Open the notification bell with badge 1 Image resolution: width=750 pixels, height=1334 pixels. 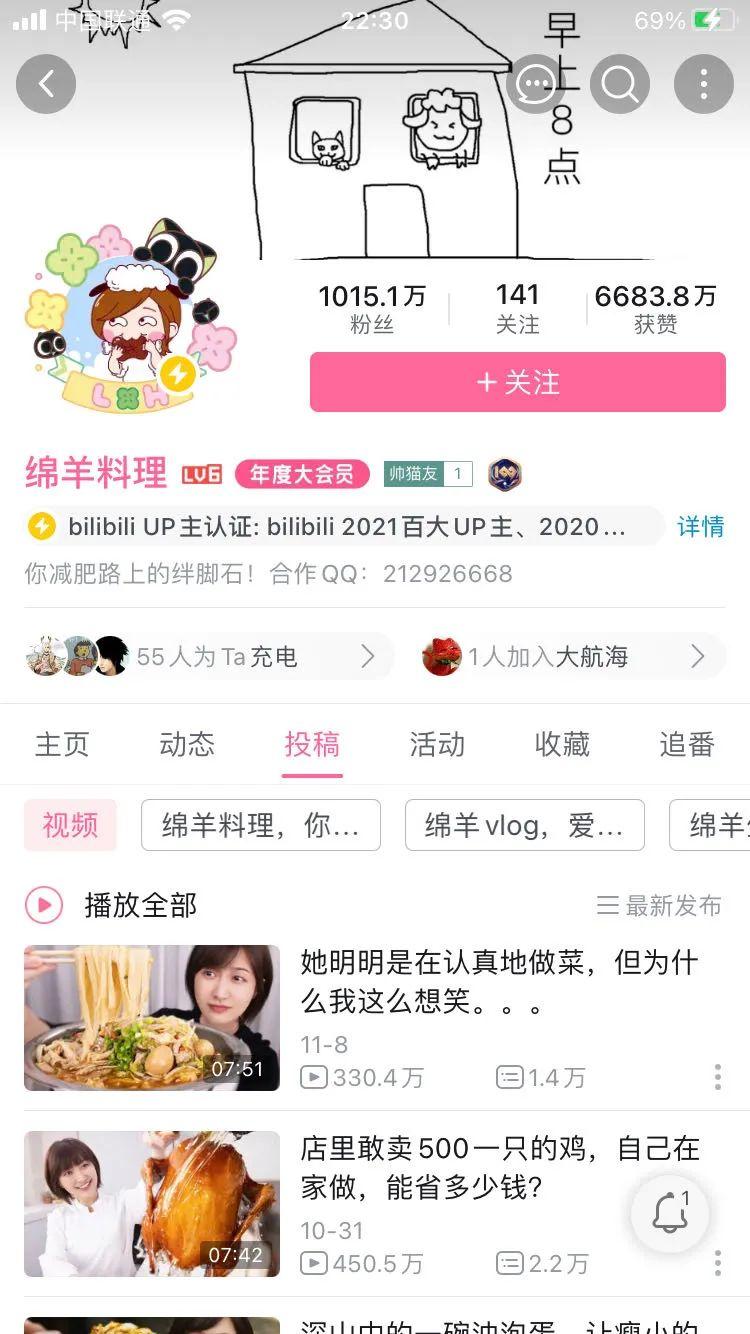point(670,1212)
